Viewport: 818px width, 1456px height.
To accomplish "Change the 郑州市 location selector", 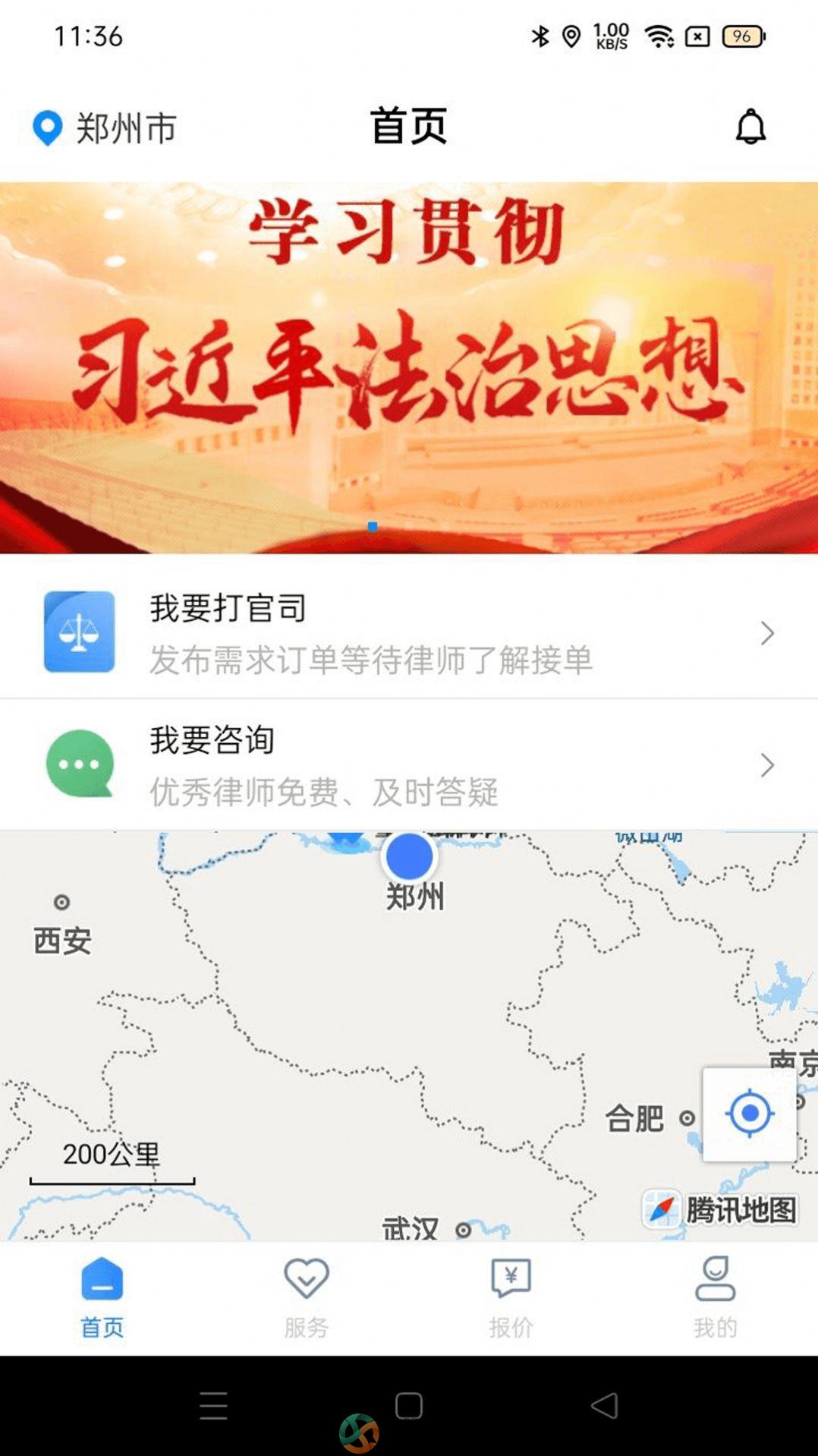I will 106,128.
